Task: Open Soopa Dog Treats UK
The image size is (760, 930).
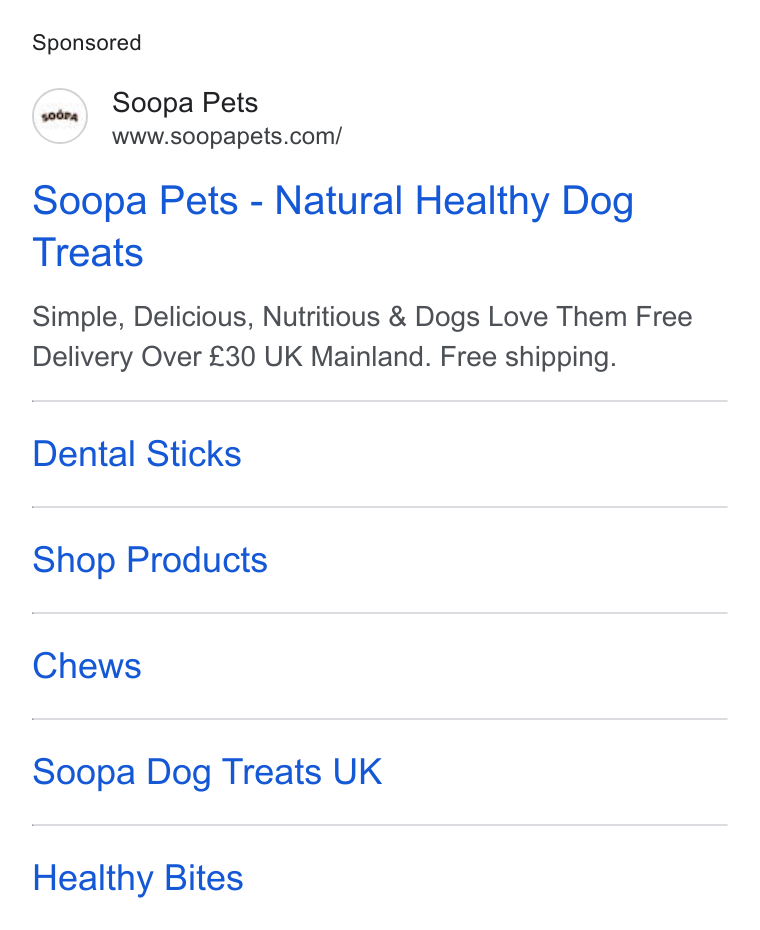Action: (207, 772)
